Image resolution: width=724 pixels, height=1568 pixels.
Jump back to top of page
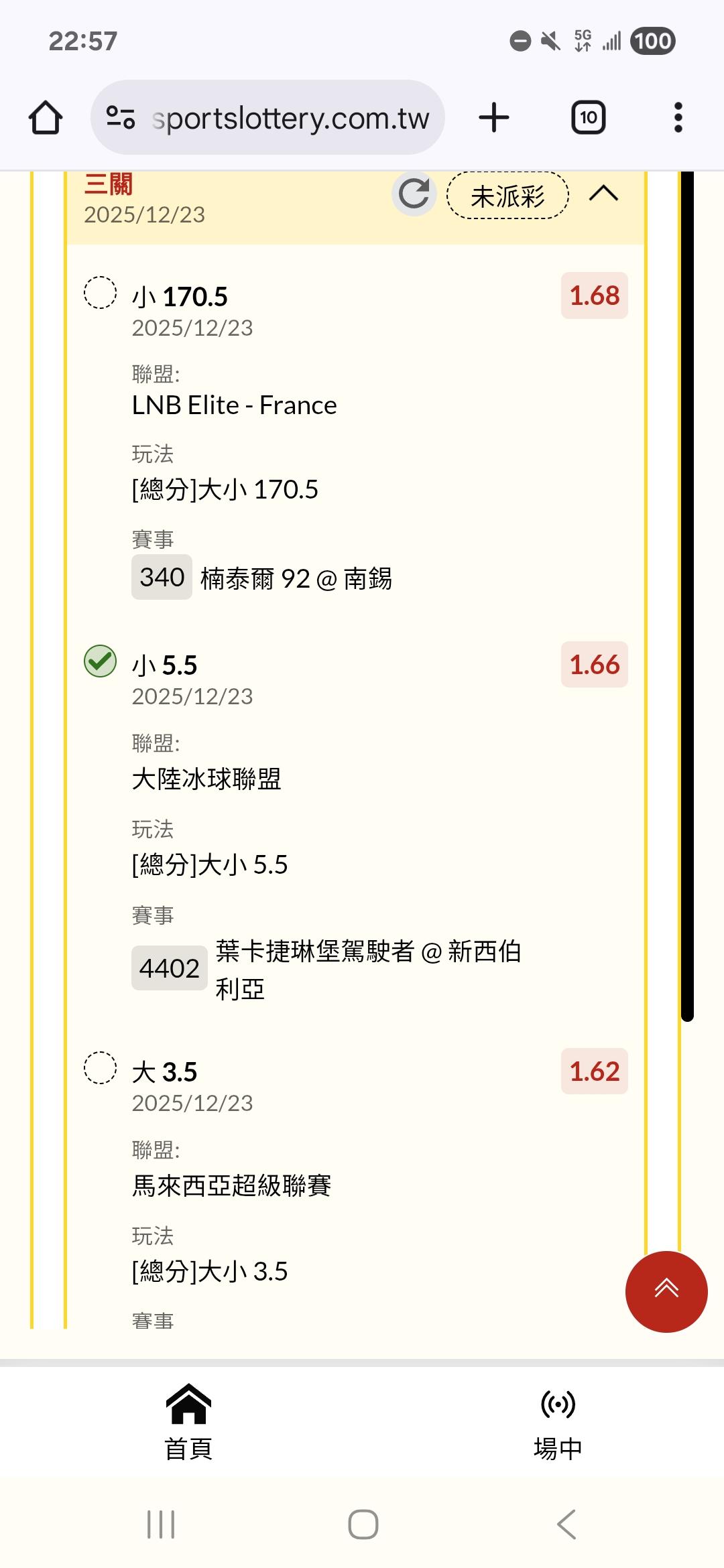pyautogui.click(x=666, y=1291)
